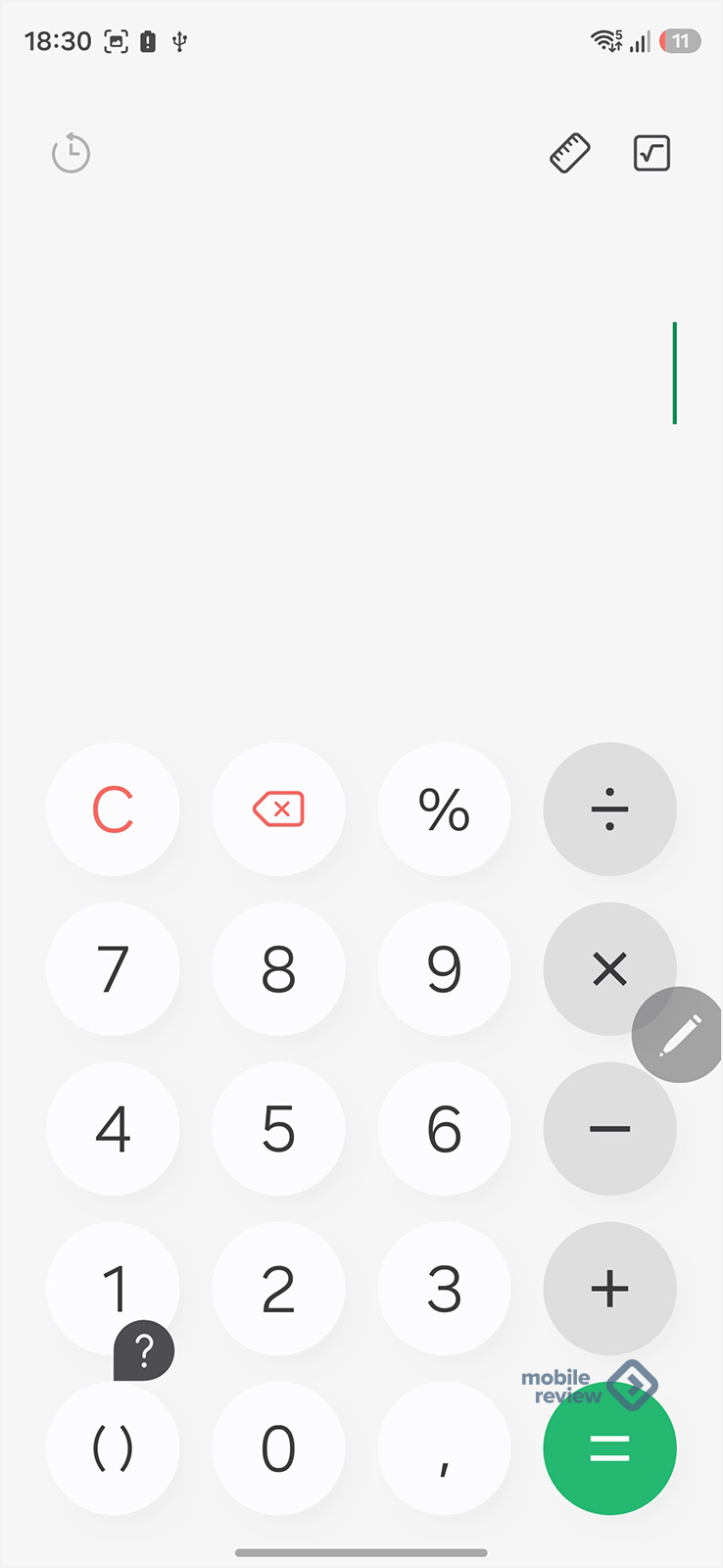Enter the digit 2
723x1568 pixels.
click(x=278, y=1289)
